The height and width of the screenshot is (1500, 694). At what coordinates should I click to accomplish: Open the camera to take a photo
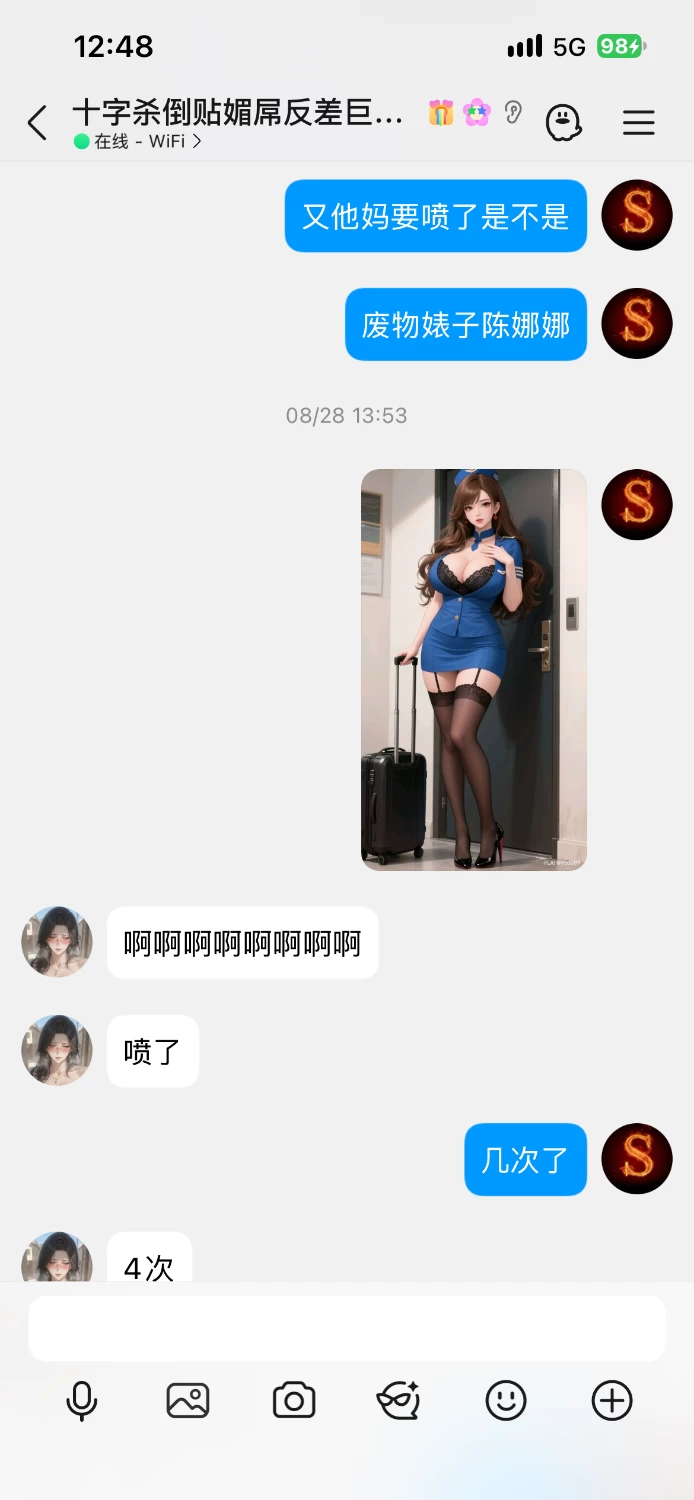(x=294, y=1401)
